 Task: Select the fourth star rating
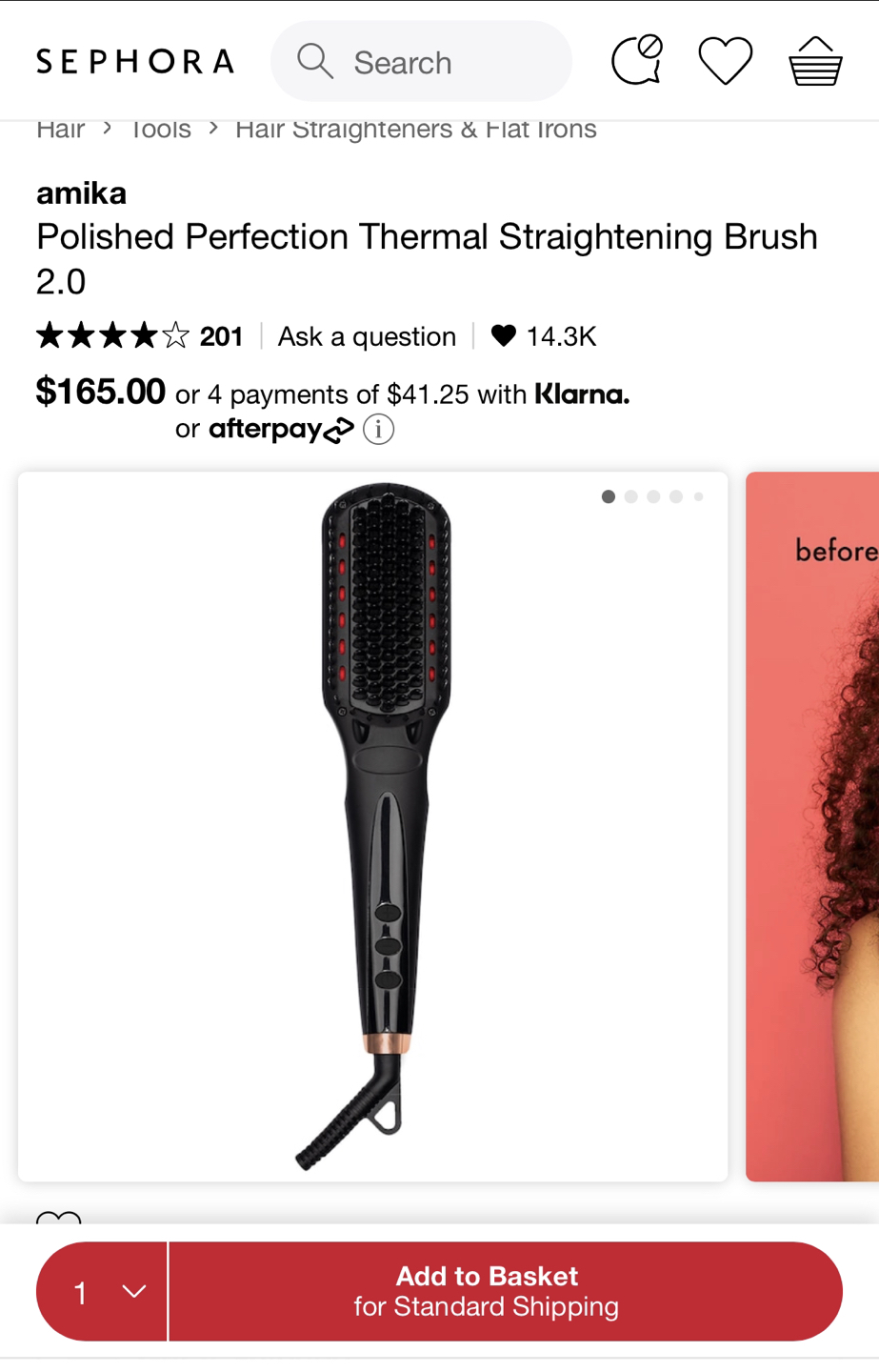point(146,335)
